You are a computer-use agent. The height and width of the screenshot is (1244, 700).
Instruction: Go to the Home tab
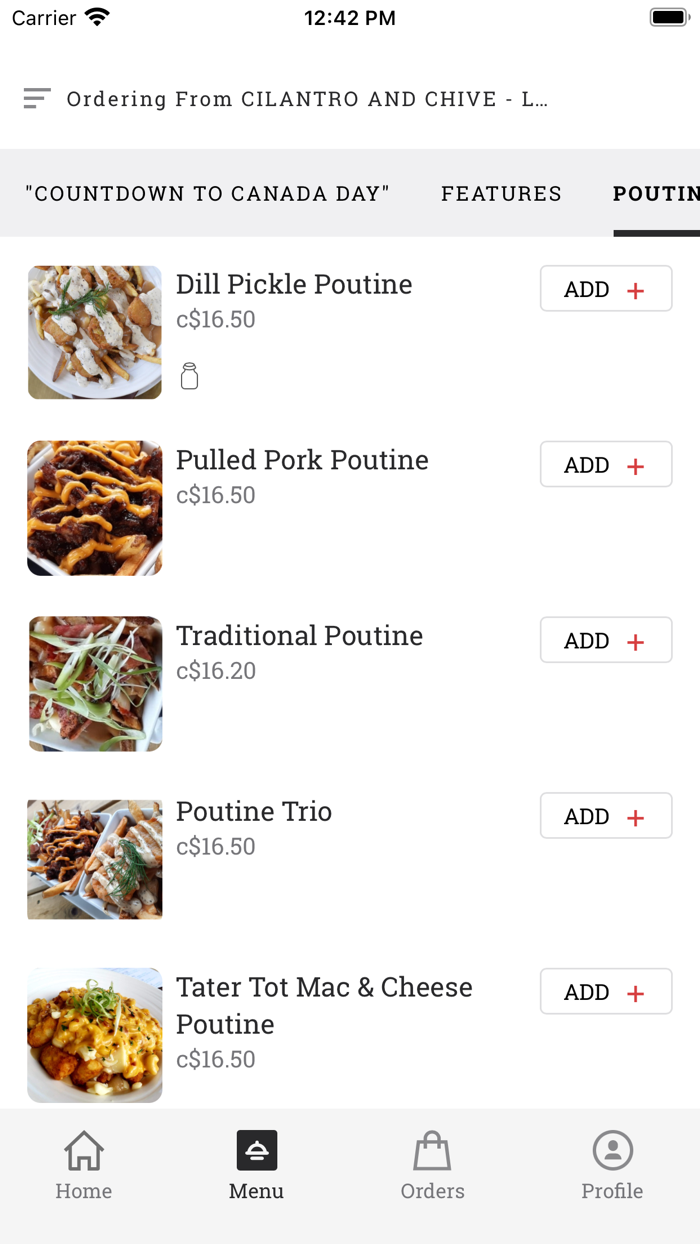tap(84, 1166)
